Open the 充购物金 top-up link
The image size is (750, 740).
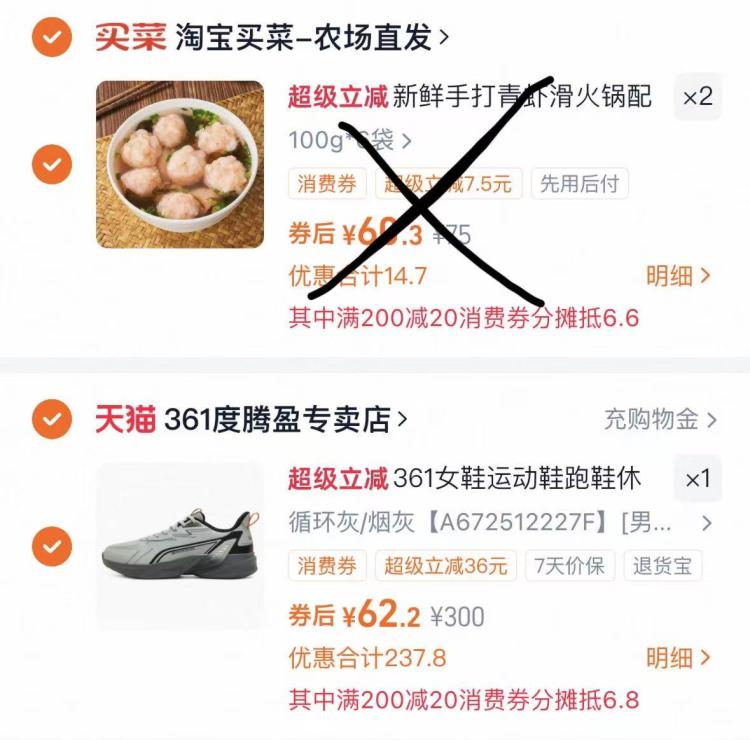click(660, 420)
